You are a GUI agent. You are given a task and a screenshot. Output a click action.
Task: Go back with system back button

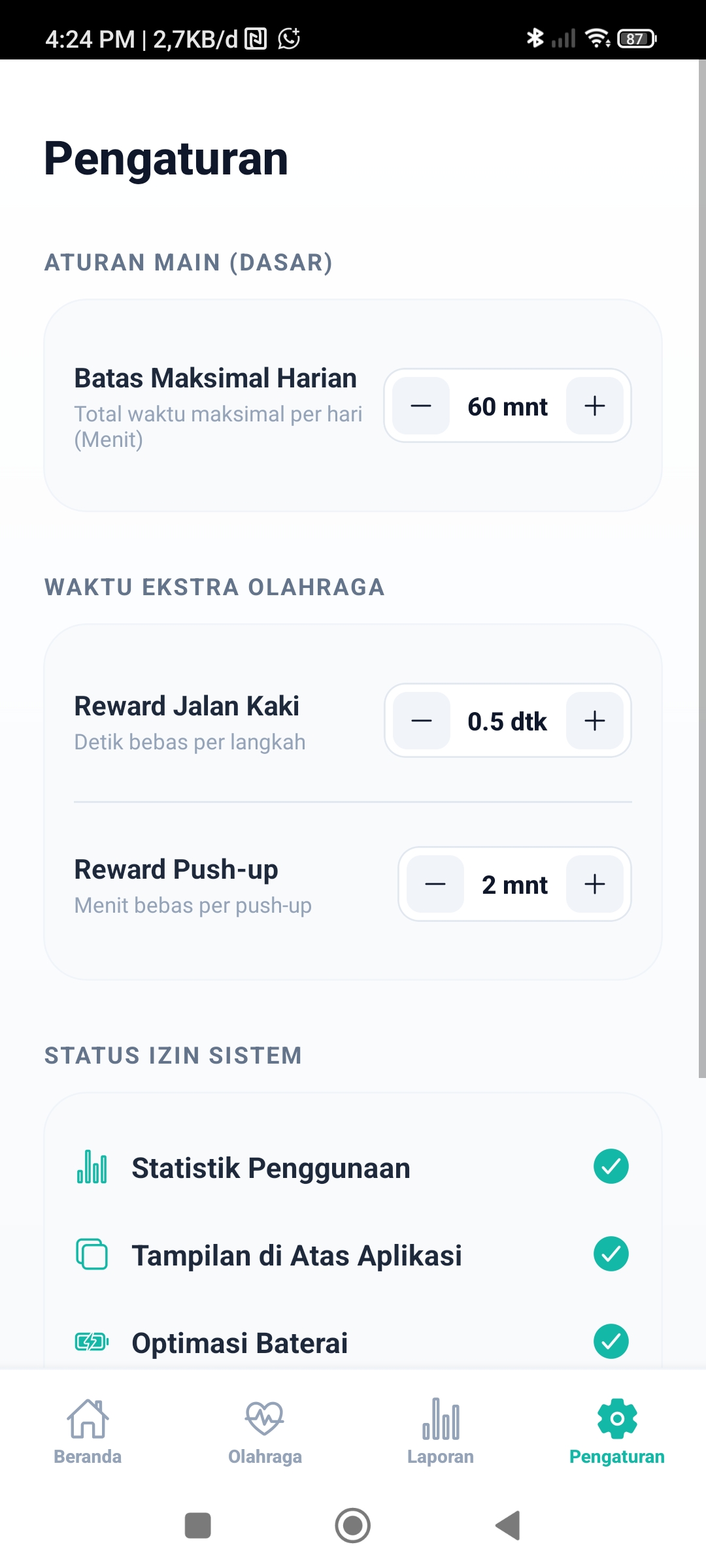point(508,1526)
